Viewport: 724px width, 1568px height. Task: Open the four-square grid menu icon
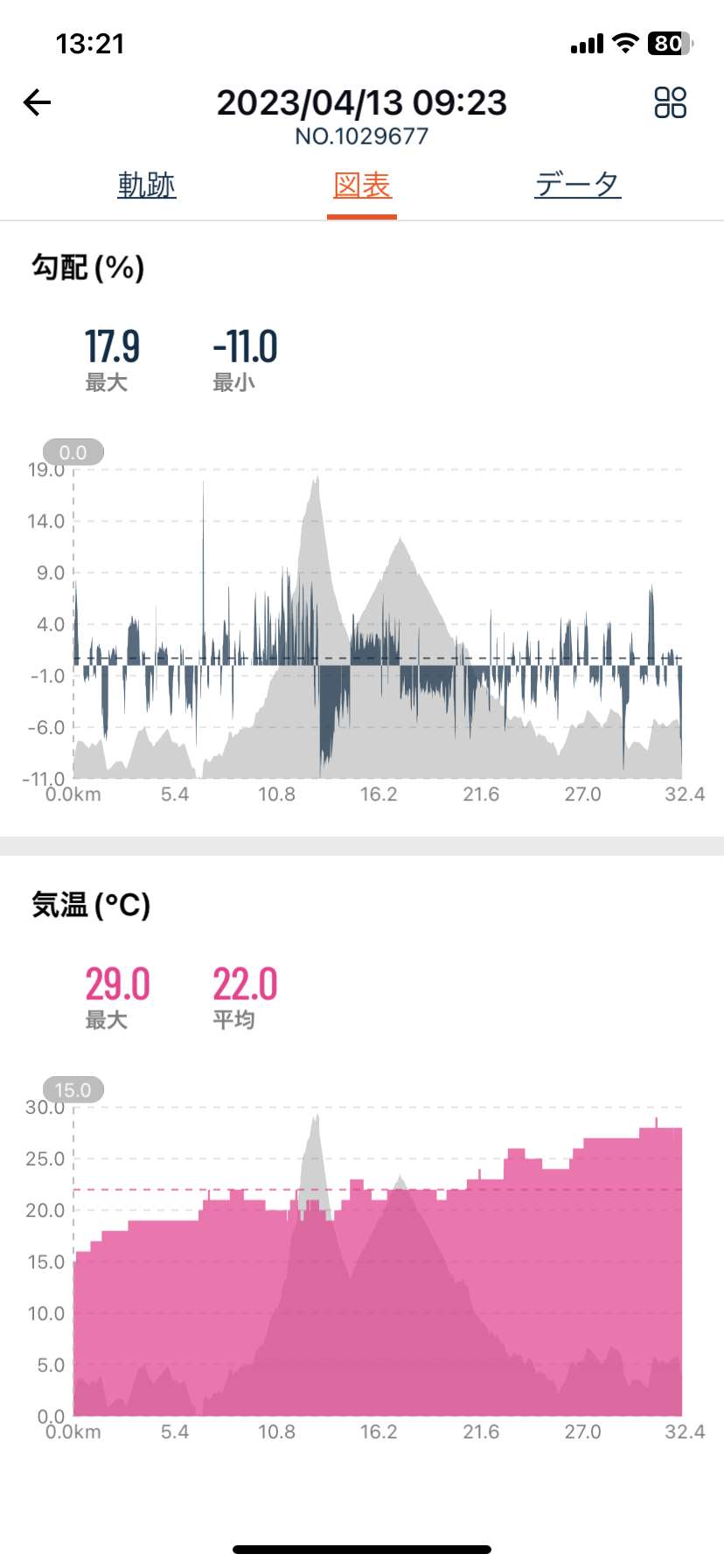671,102
